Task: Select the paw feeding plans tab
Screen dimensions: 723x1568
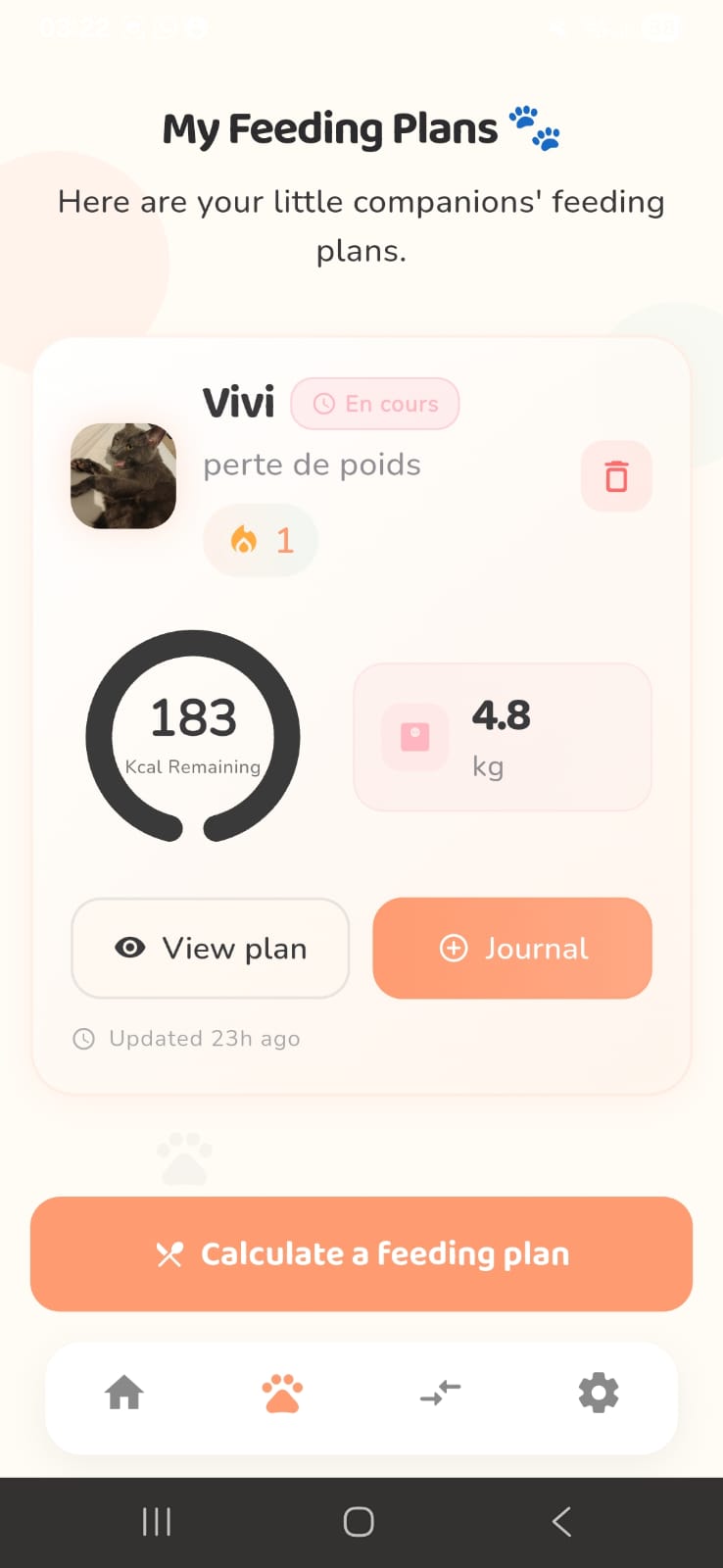Action: pos(282,1393)
